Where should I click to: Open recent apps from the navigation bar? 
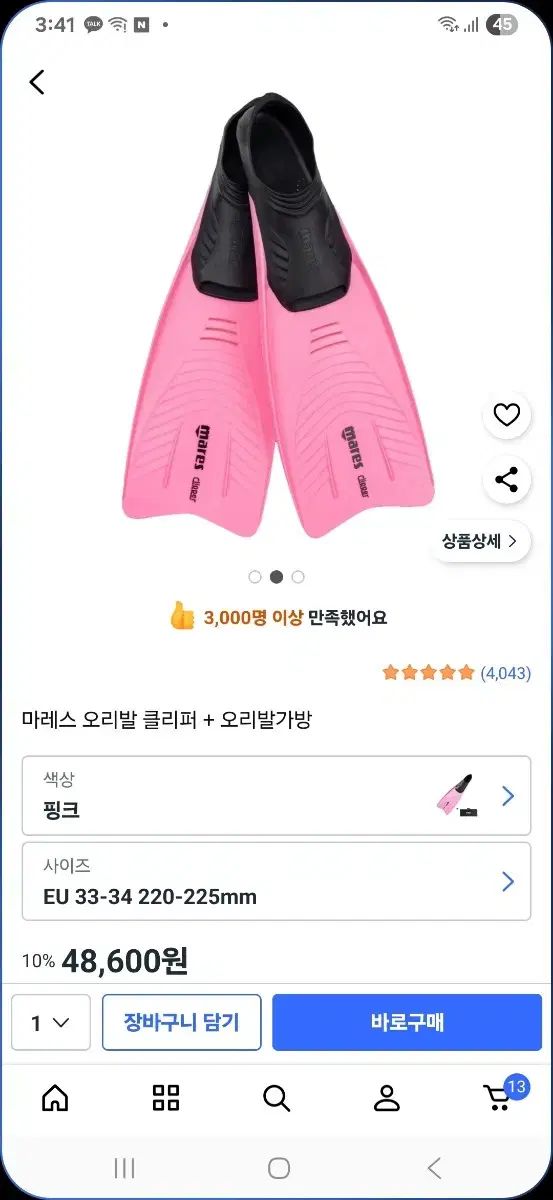(124, 1167)
